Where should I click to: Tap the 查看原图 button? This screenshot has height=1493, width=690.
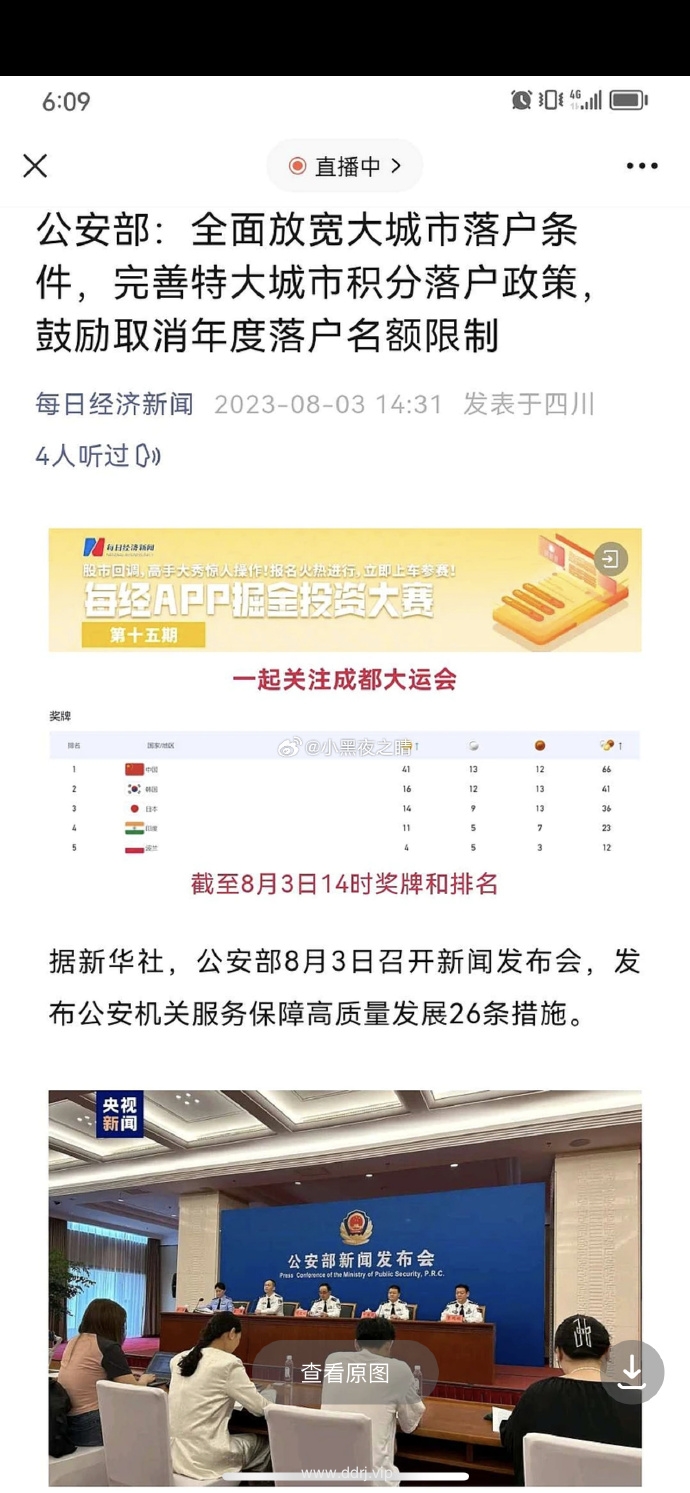pos(345,1373)
